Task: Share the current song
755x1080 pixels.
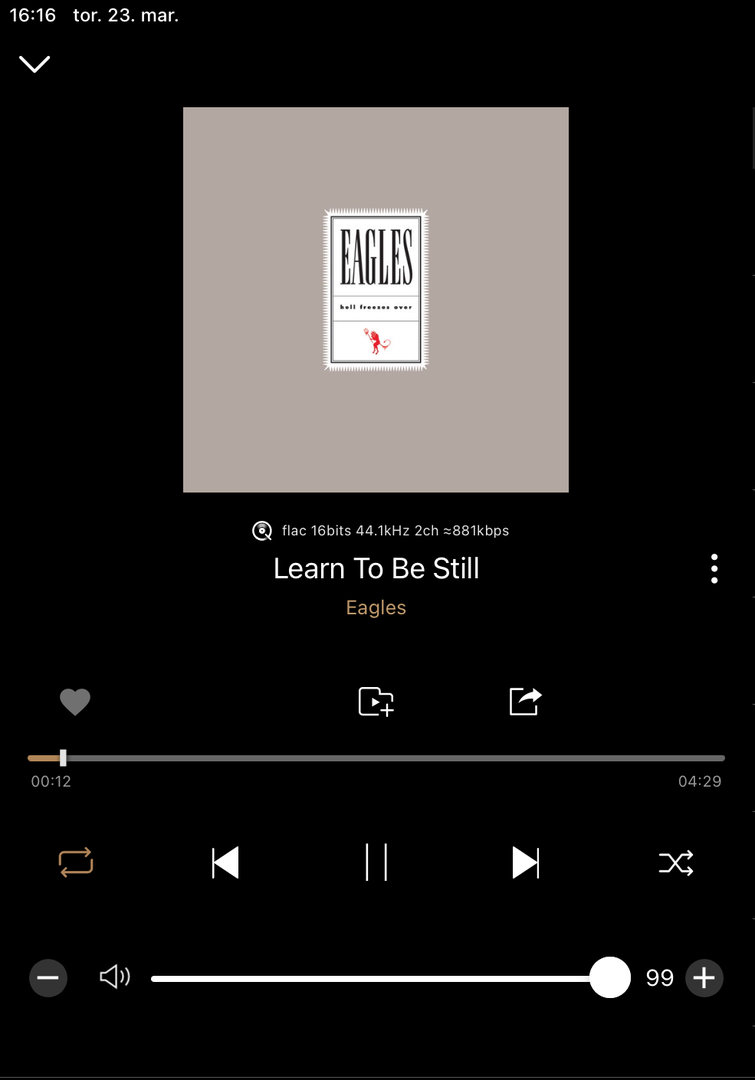Action: tap(525, 701)
